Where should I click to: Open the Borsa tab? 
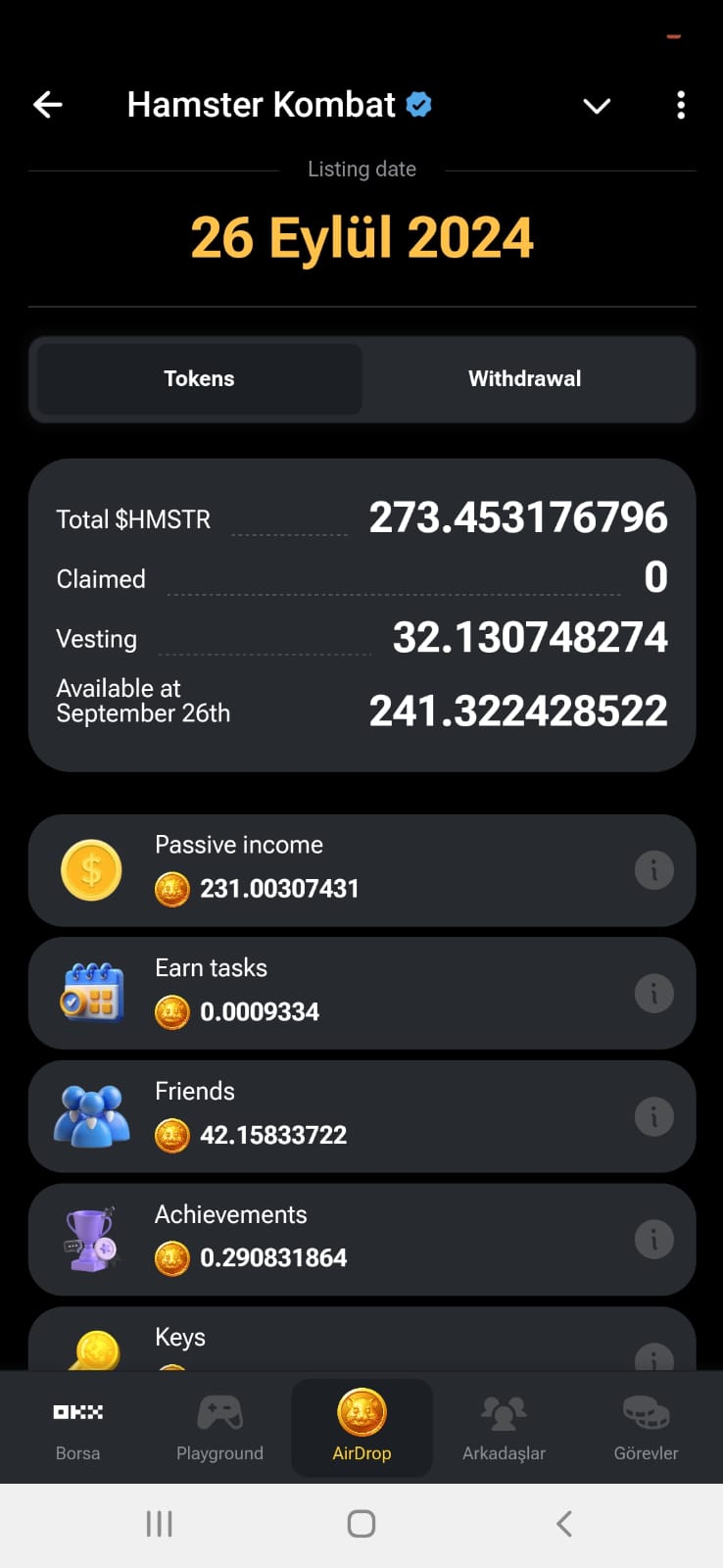coord(77,1428)
